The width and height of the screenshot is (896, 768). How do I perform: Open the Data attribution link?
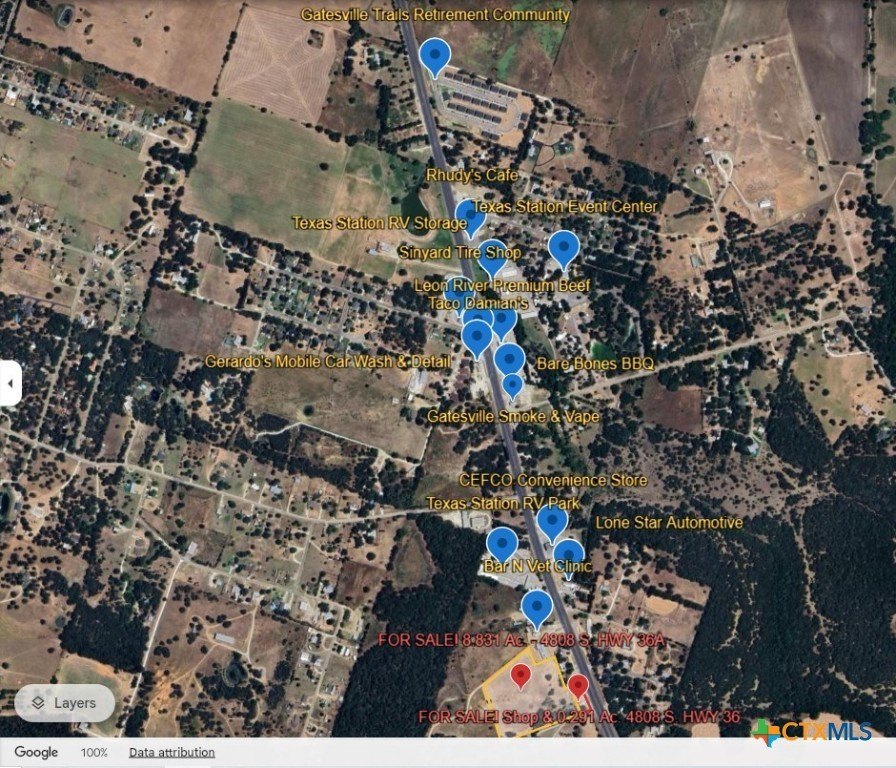171,752
